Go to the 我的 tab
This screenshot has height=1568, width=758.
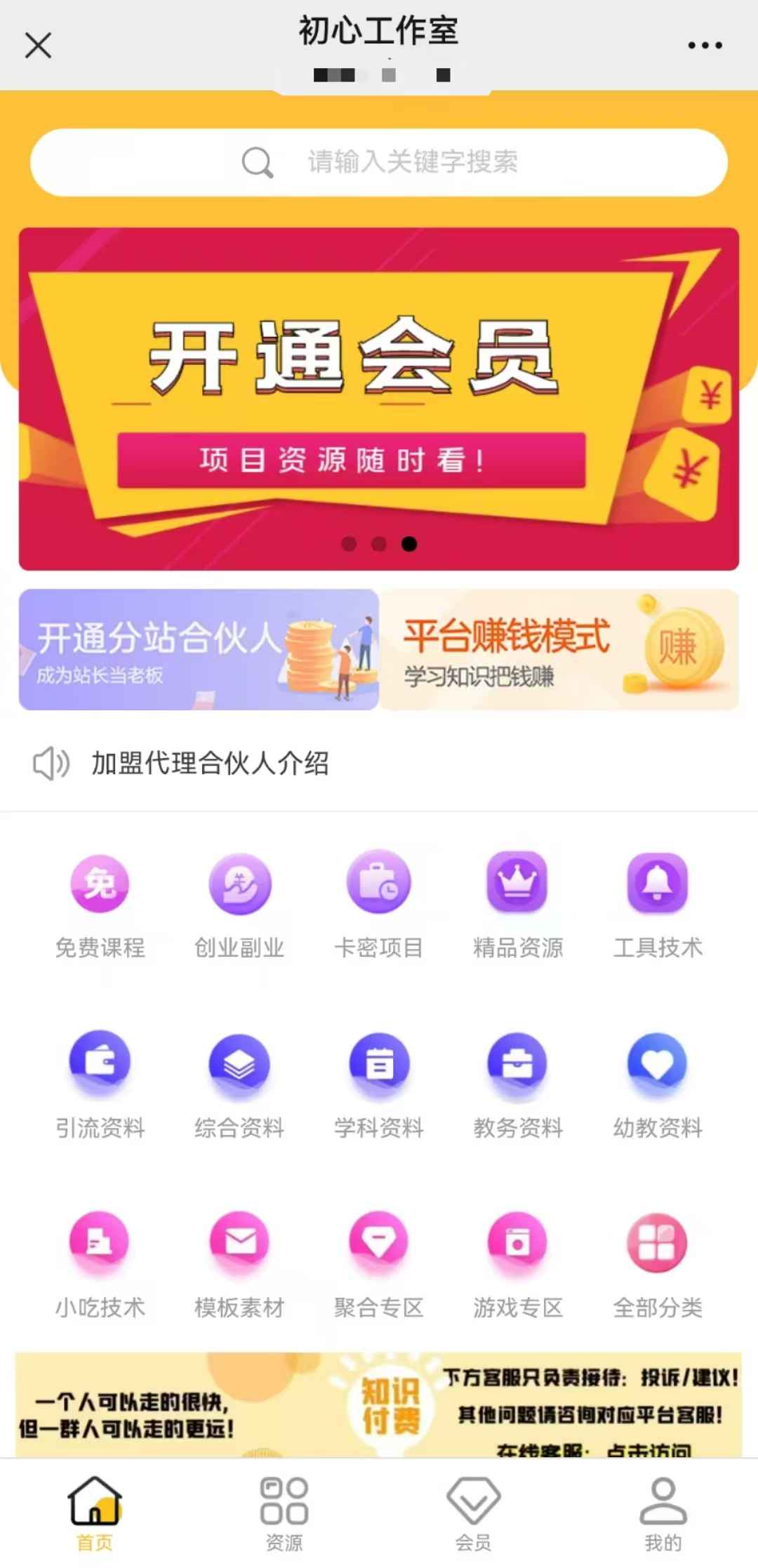(x=663, y=1513)
